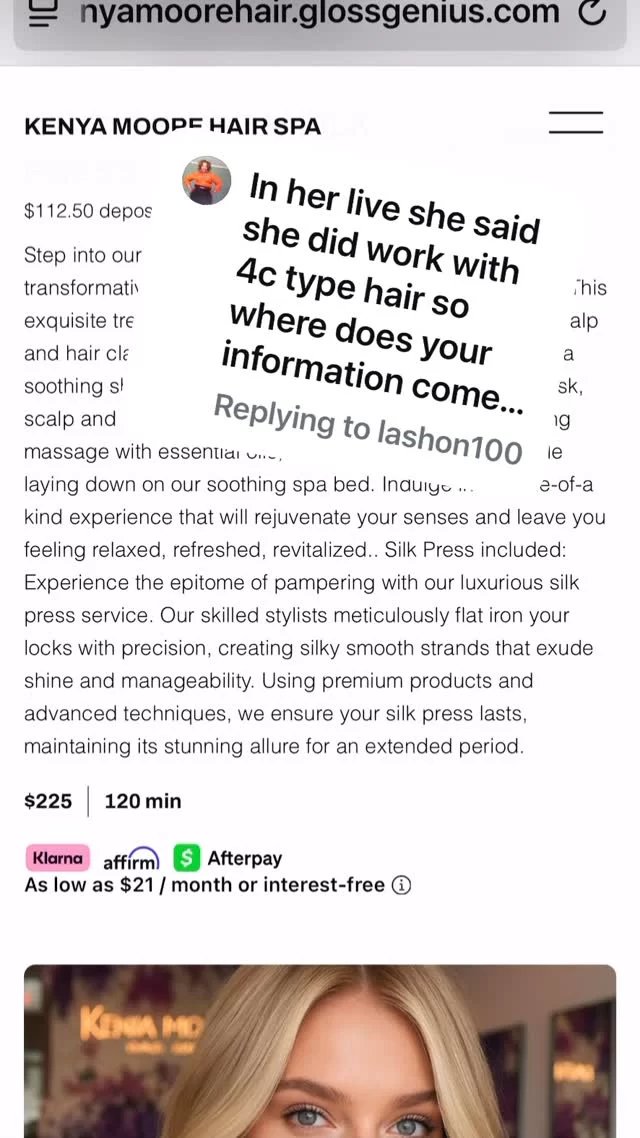This screenshot has height=1138, width=640.
Task: Open the site's hamburger menu
Action: tap(576, 123)
